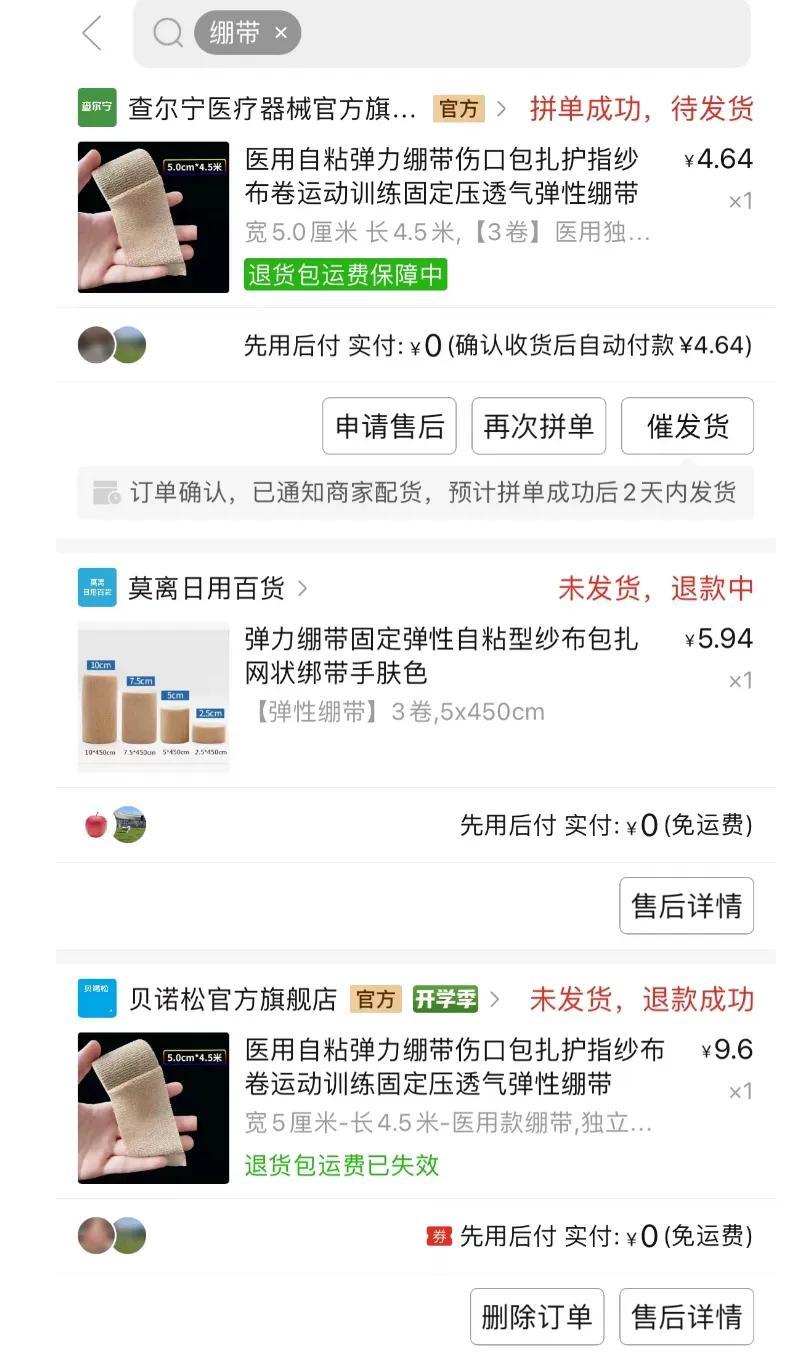This screenshot has width=796, height=1353.
Task: Go back using the top arrow
Action: tap(92, 33)
